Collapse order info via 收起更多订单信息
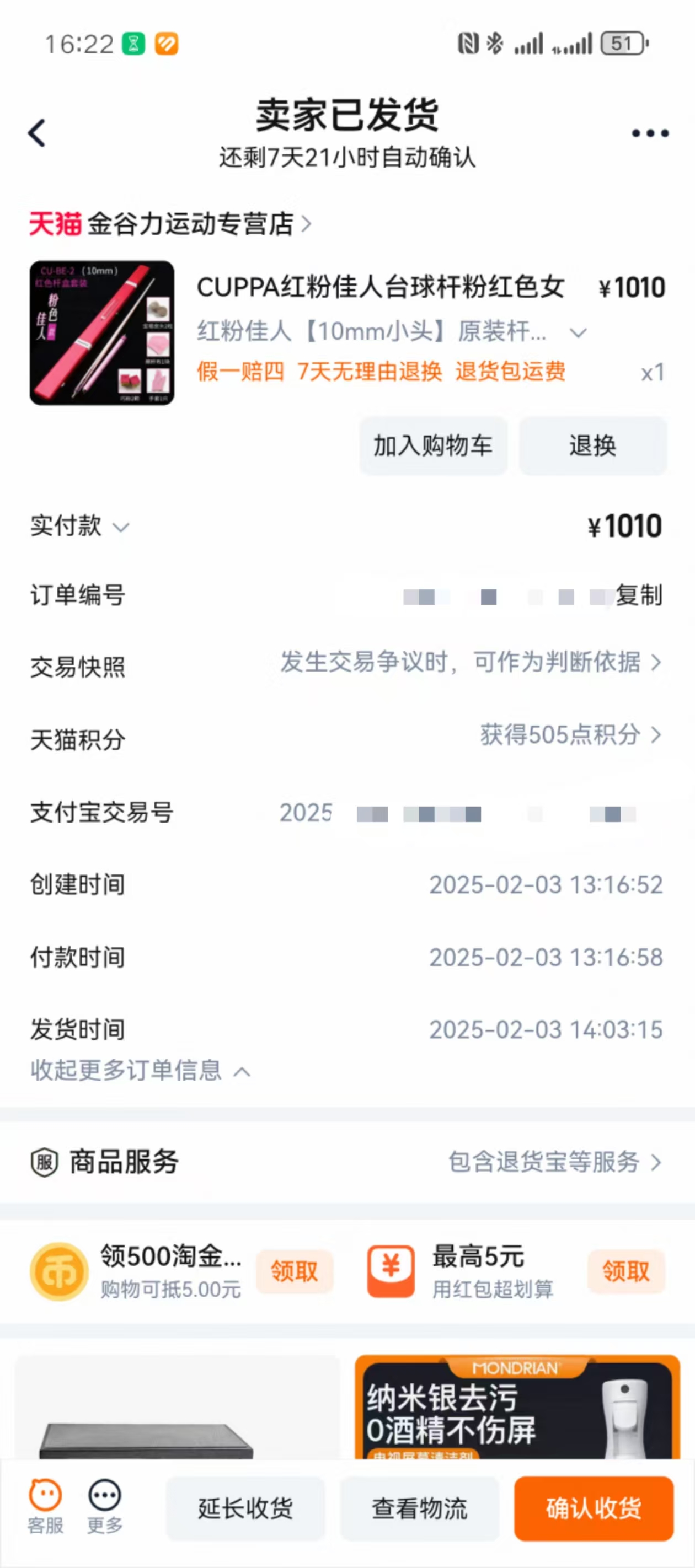695x1568 pixels. (x=140, y=1070)
